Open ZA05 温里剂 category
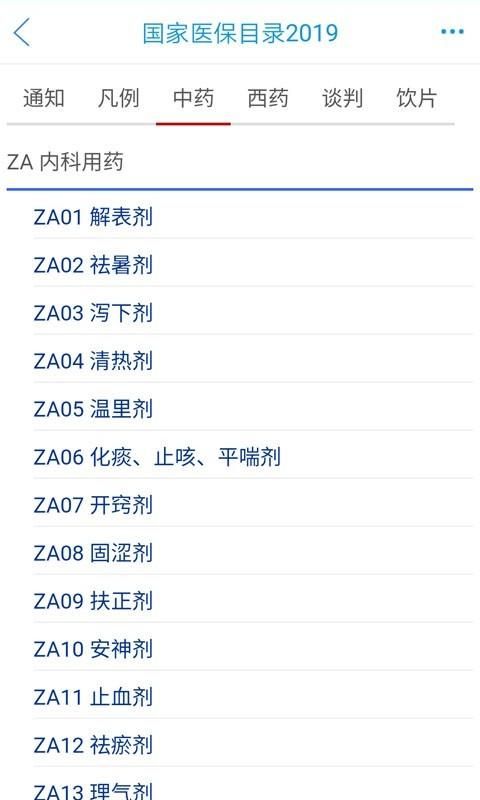 click(x=253, y=409)
